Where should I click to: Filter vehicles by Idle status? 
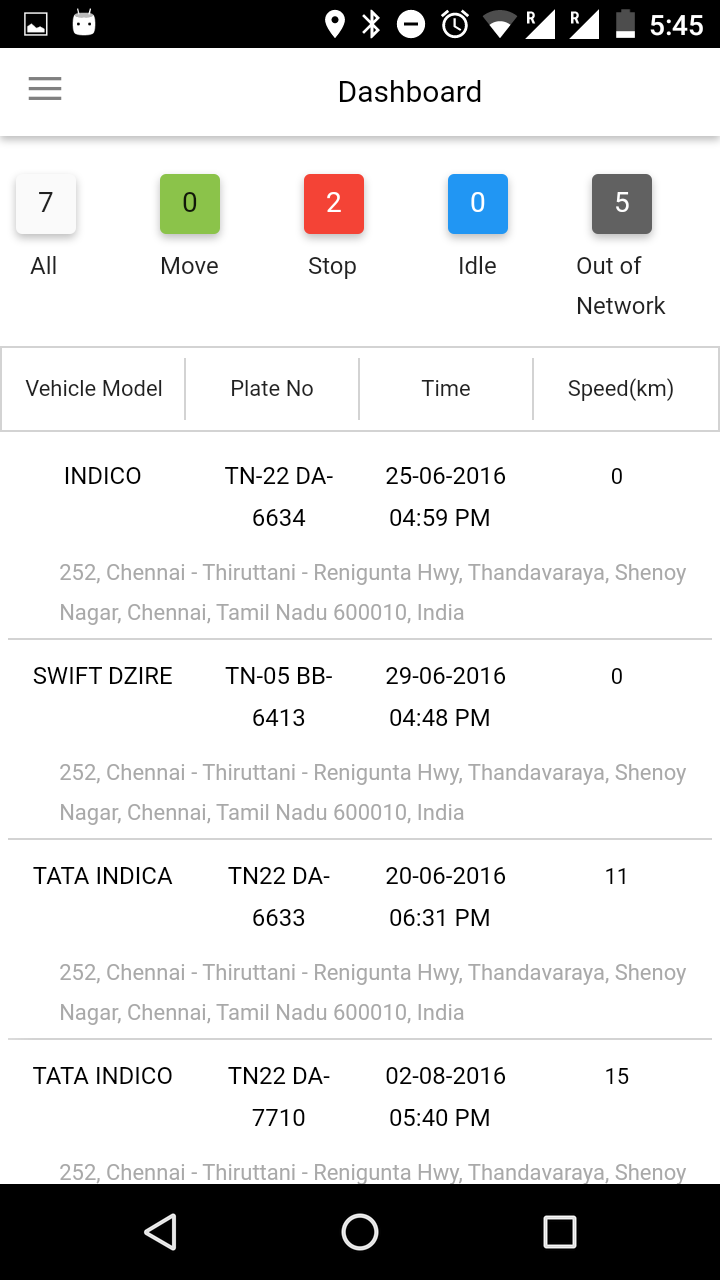point(478,204)
